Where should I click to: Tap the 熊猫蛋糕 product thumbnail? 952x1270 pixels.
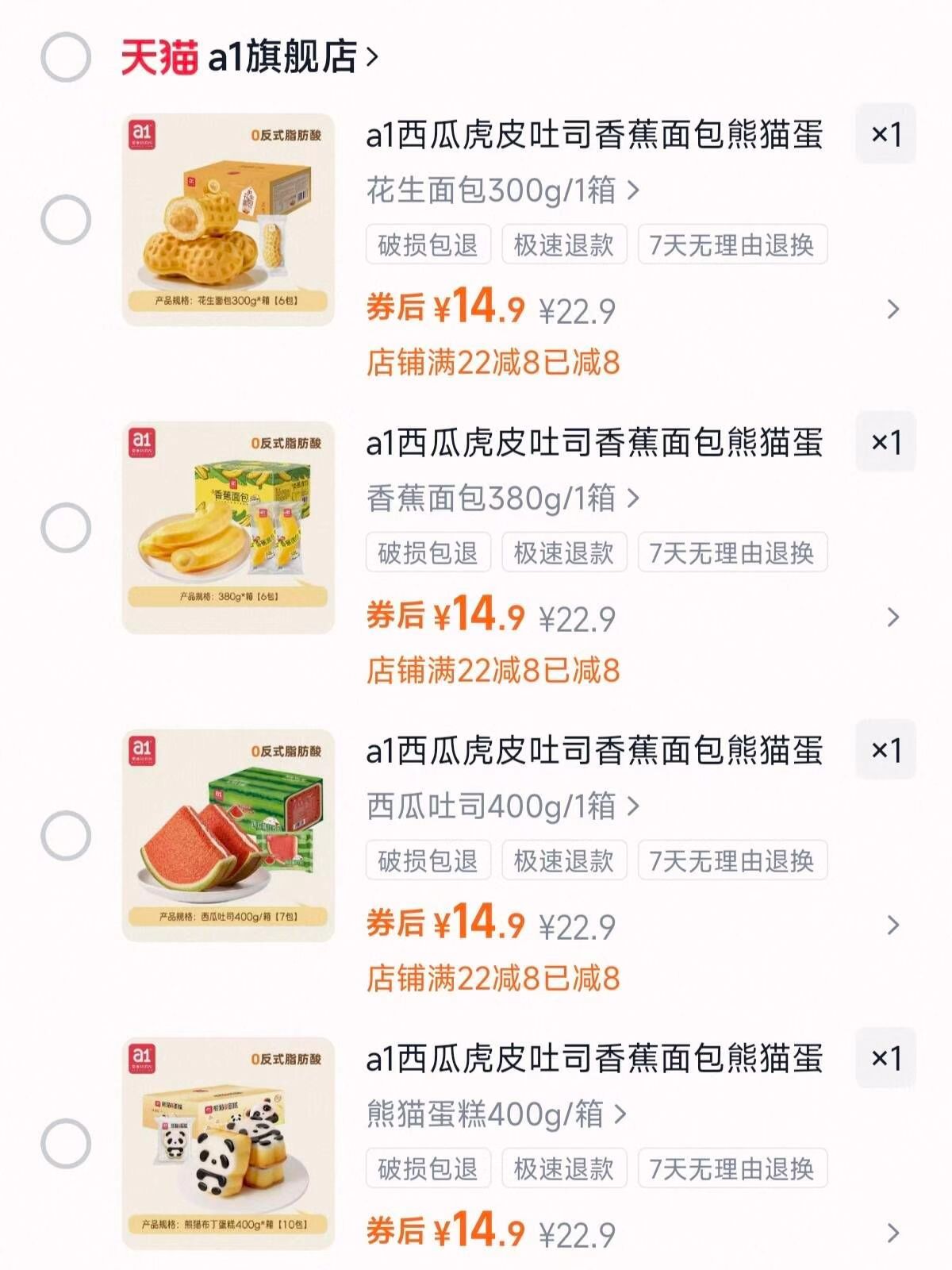[x=228, y=1144]
